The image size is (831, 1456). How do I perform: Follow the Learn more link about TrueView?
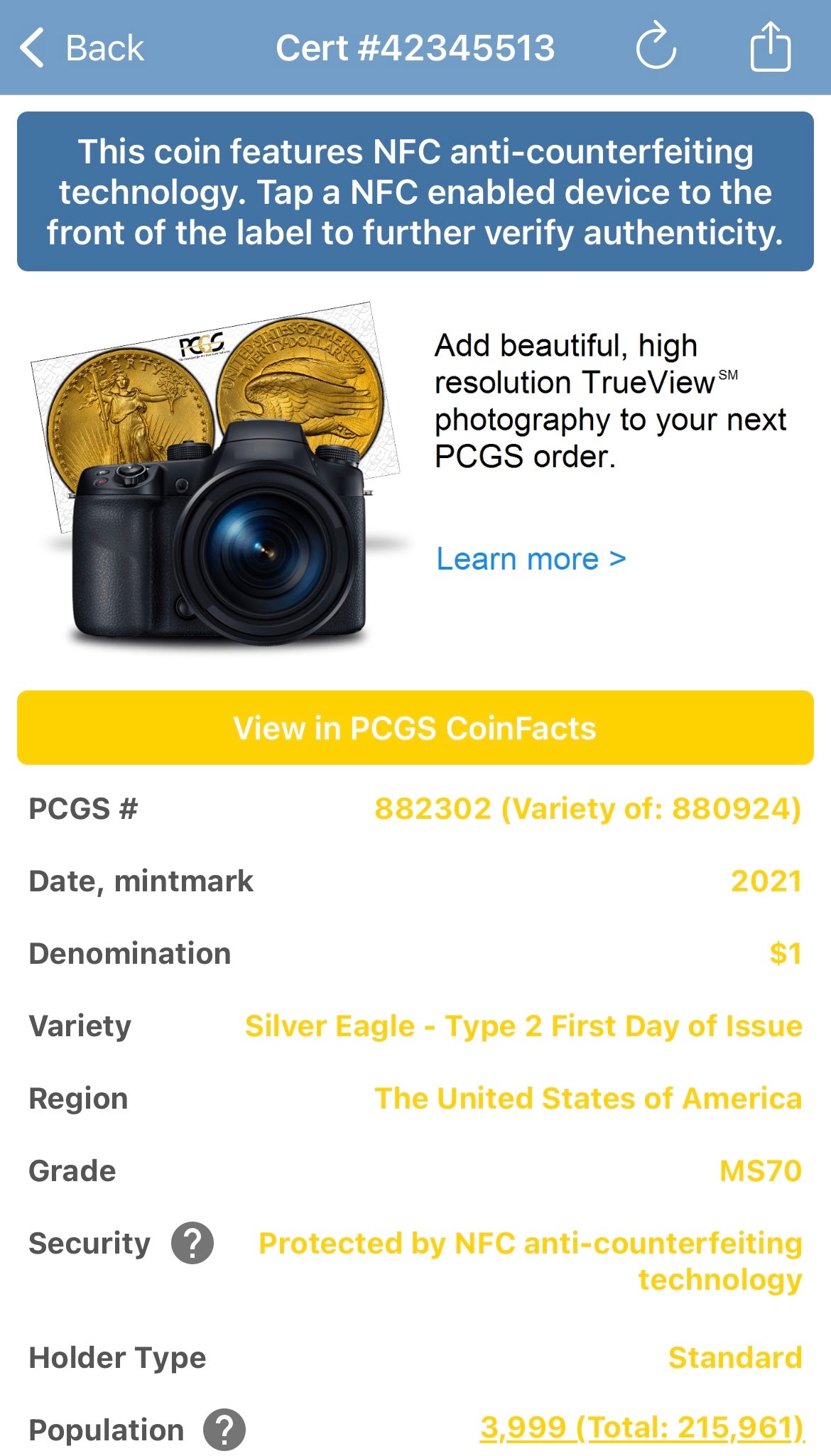point(530,559)
